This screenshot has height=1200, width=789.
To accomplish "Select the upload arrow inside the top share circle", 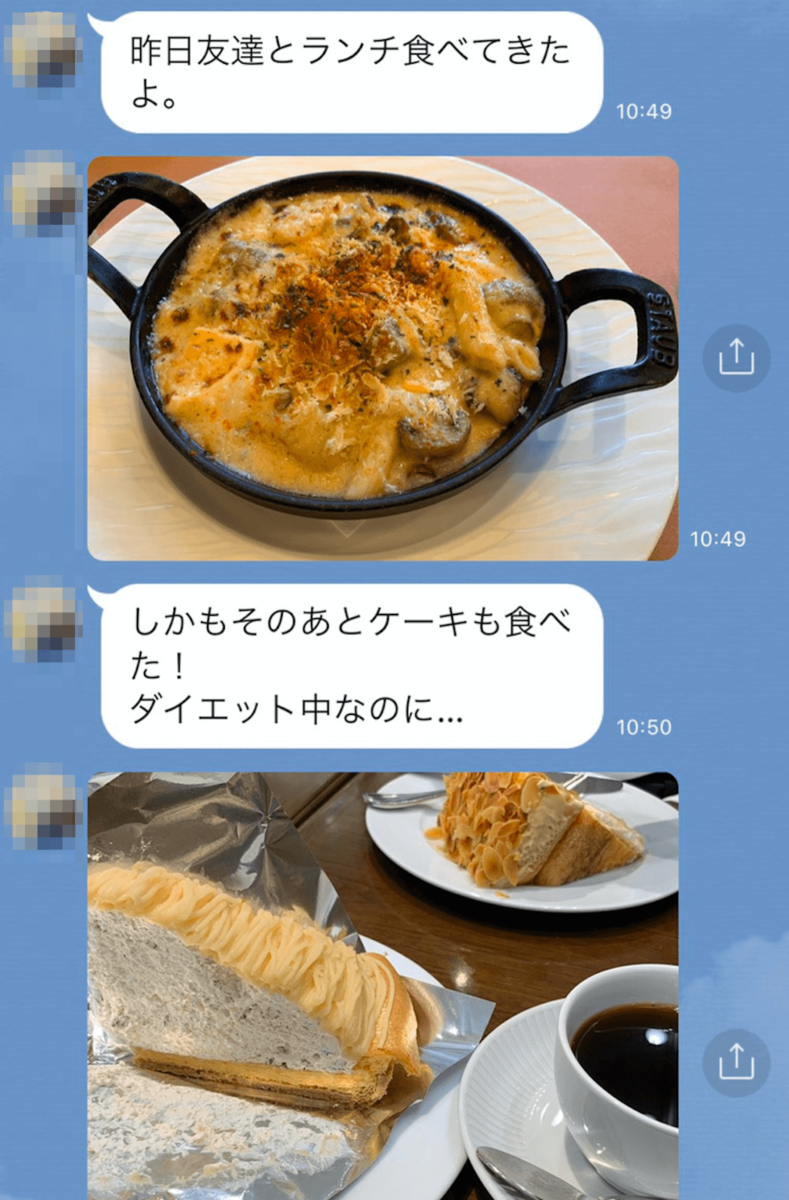I will [x=738, y=355].
